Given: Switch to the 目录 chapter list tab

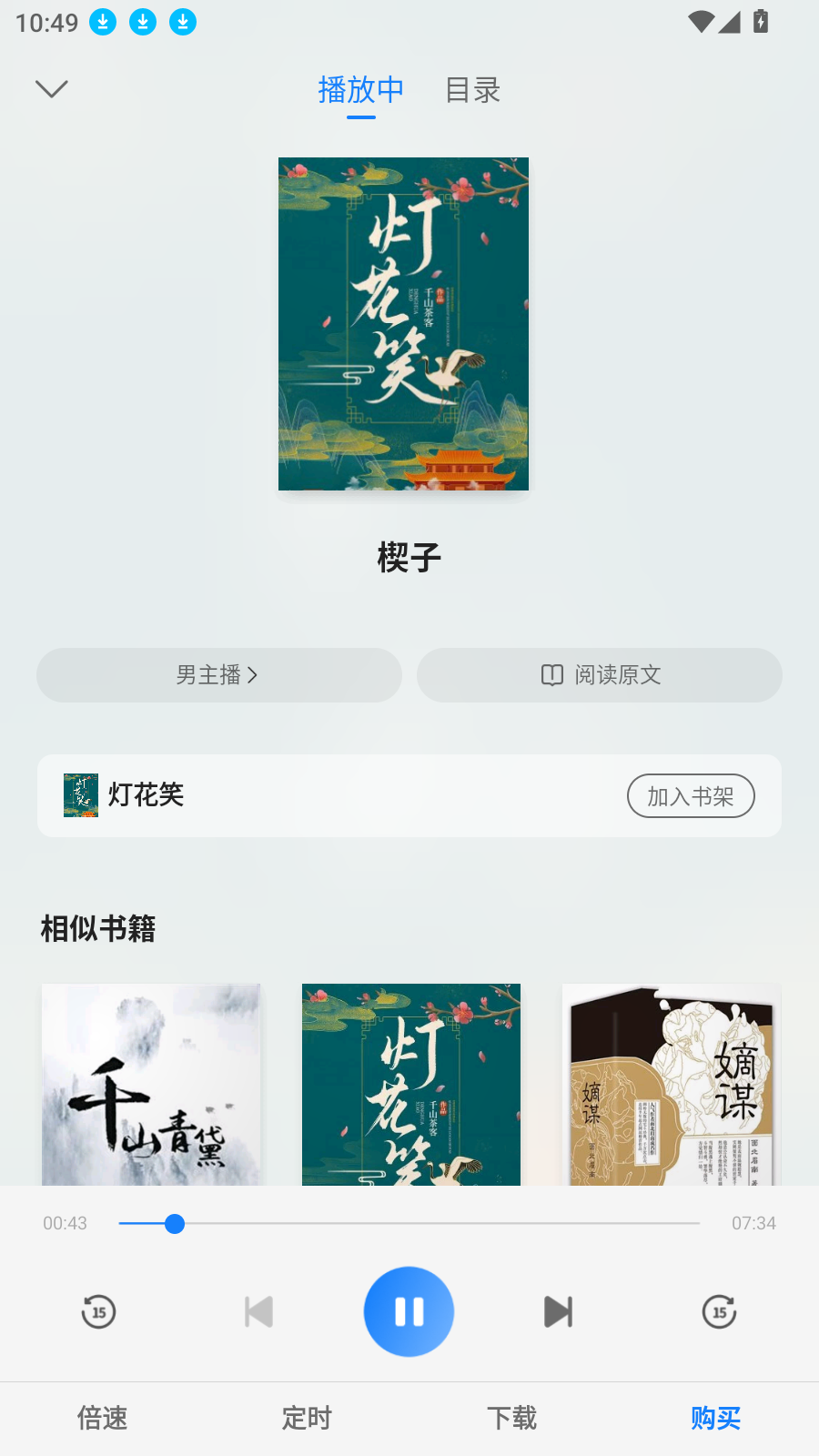Looking at the screenshot, I should (471, 91).
